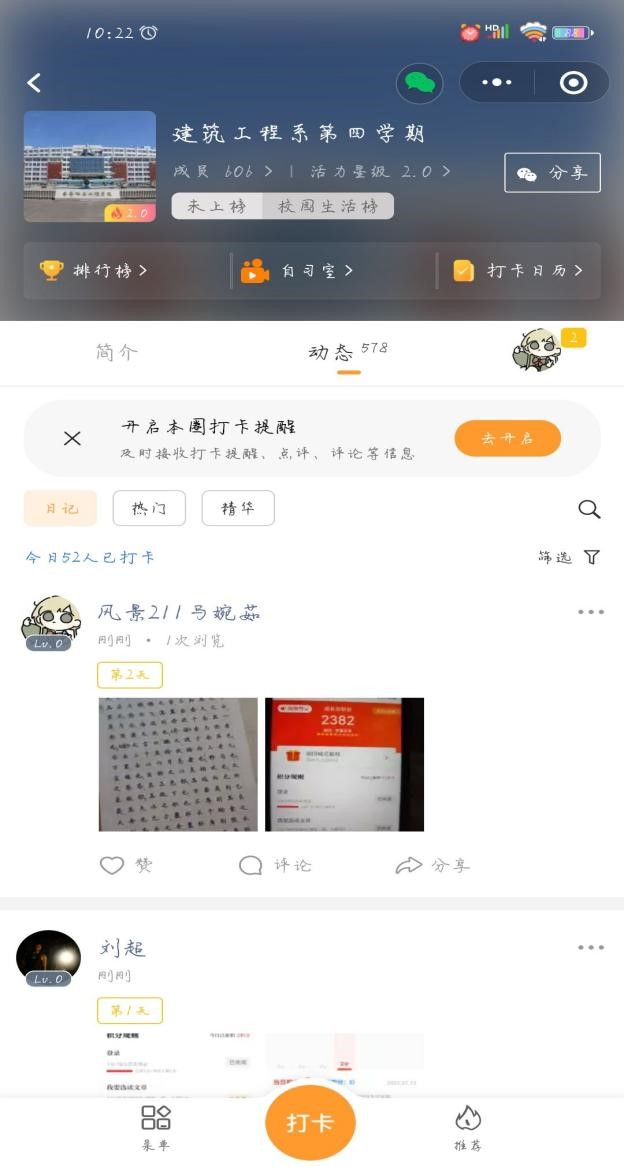Tap 去开启 to enable reminders

click(507, 438)
